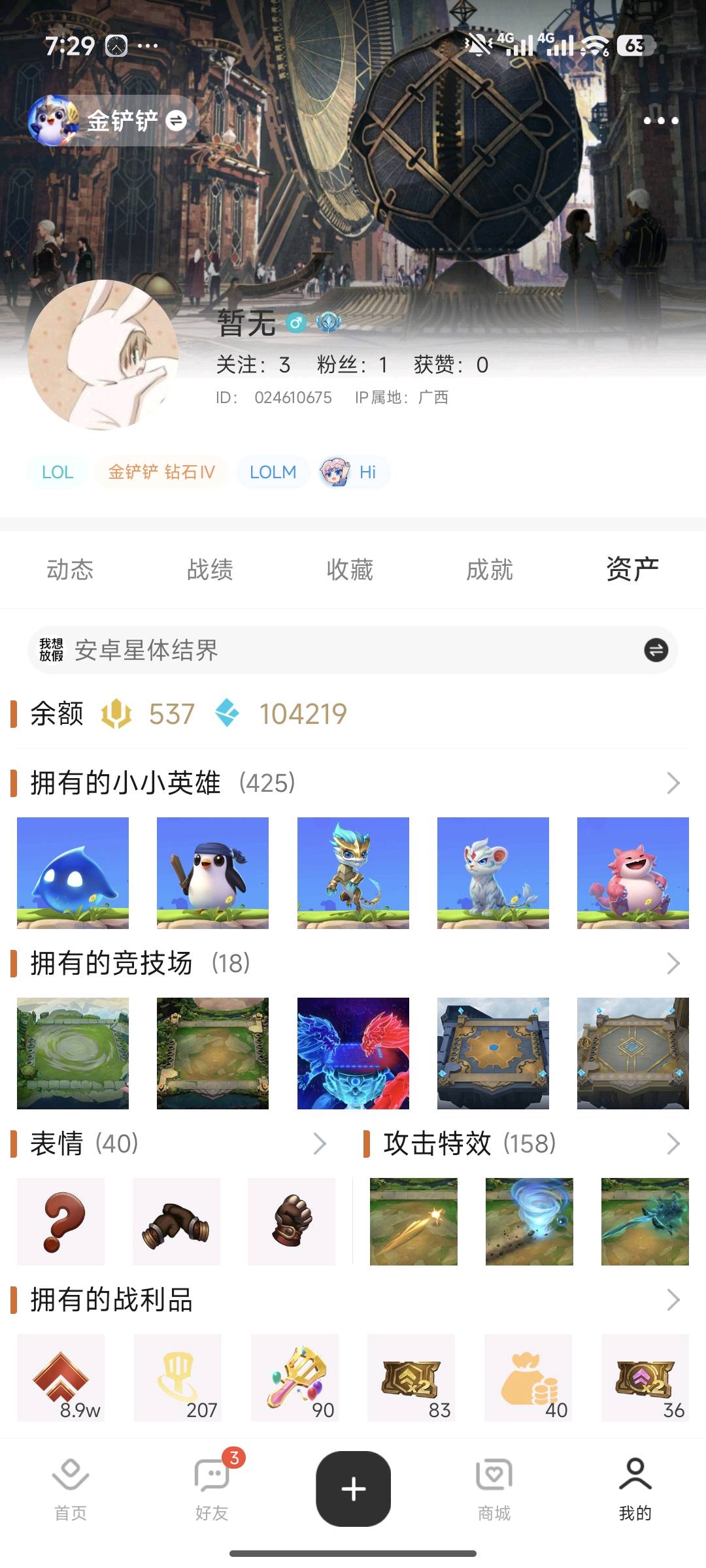This screenshot has width=706, height=1568.
Task: Switch to the 动态 tab
Action: [x=70, y=570]
